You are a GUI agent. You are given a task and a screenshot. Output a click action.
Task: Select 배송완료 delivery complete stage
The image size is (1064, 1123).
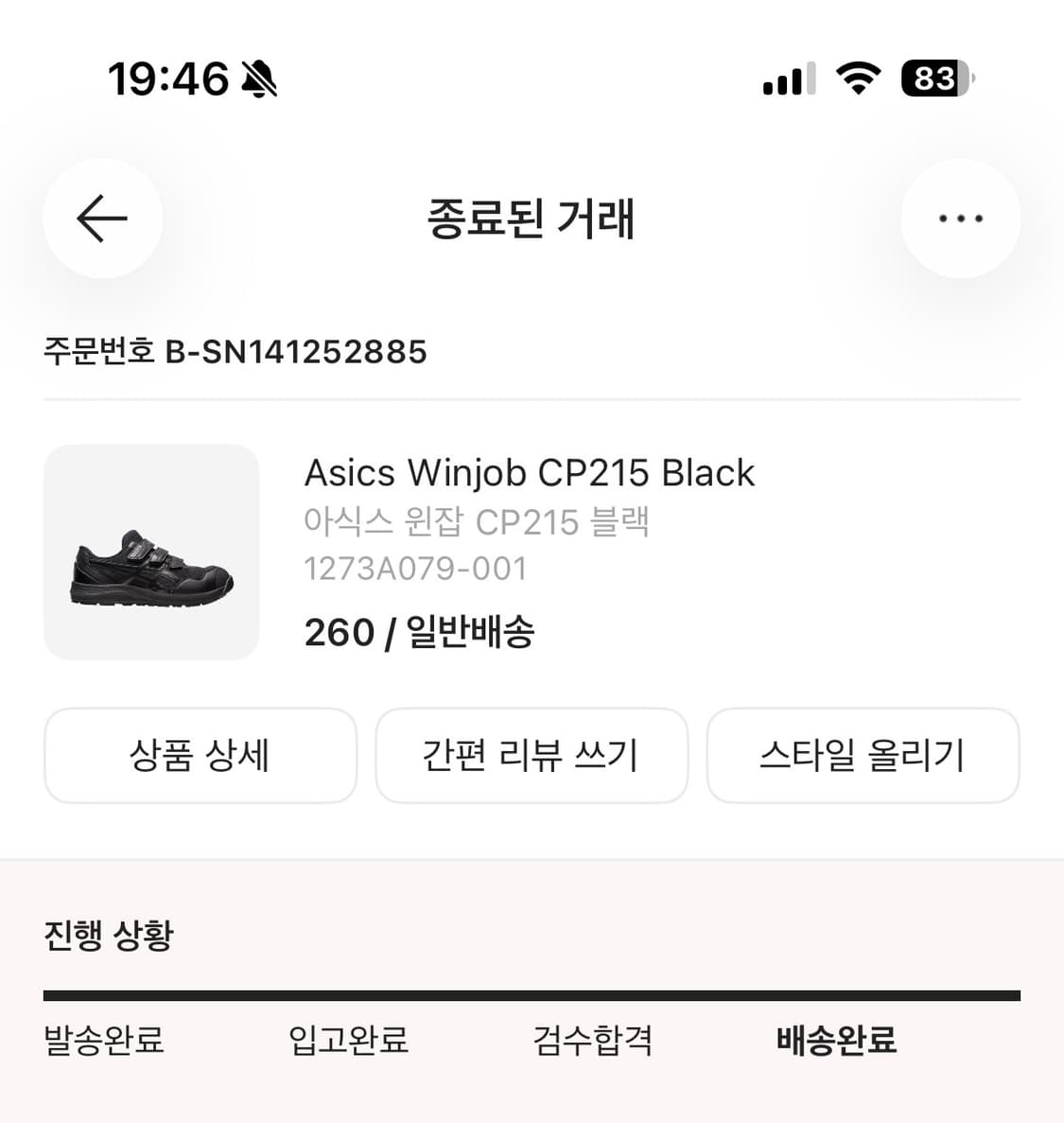click(x=833, y=1041)
